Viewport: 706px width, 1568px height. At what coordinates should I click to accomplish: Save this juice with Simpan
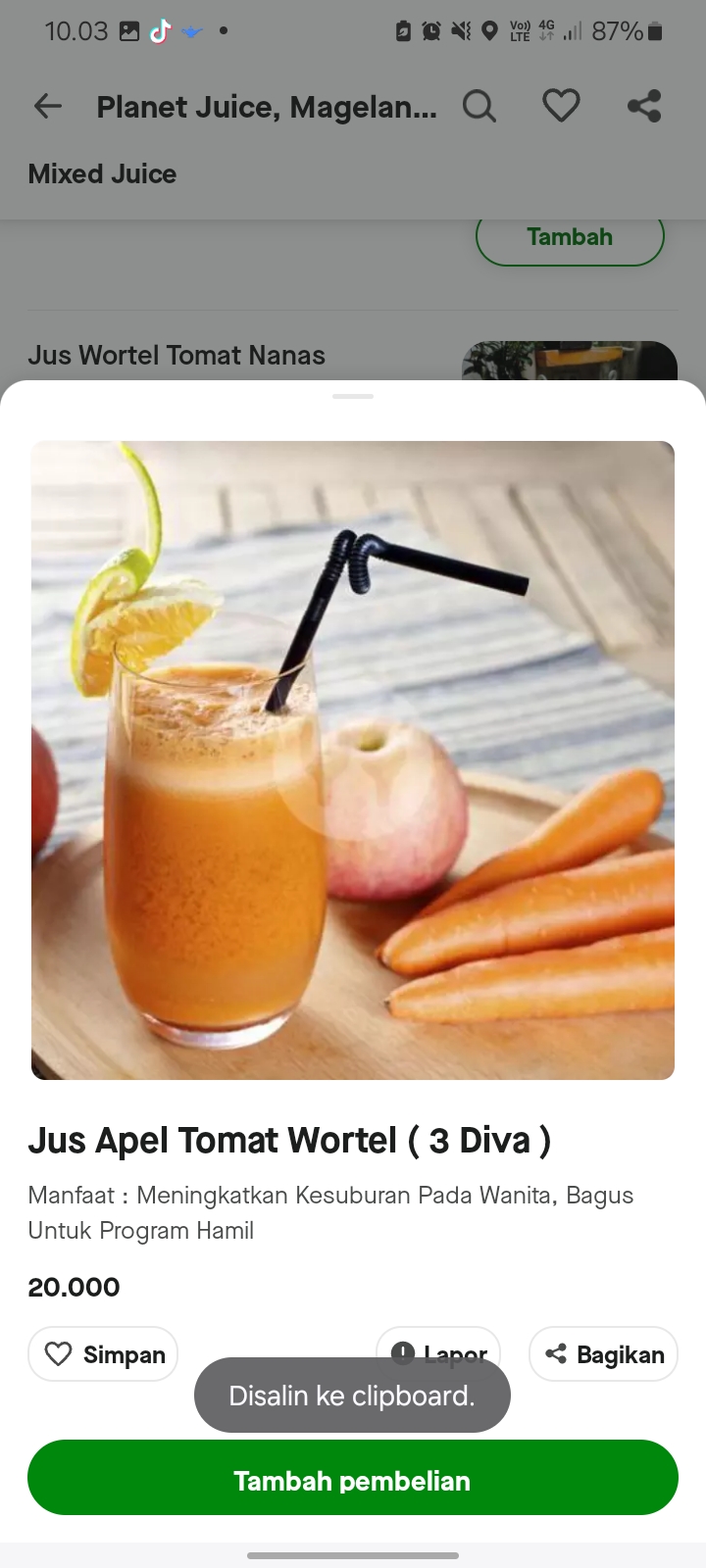(x=103, y=1353)
